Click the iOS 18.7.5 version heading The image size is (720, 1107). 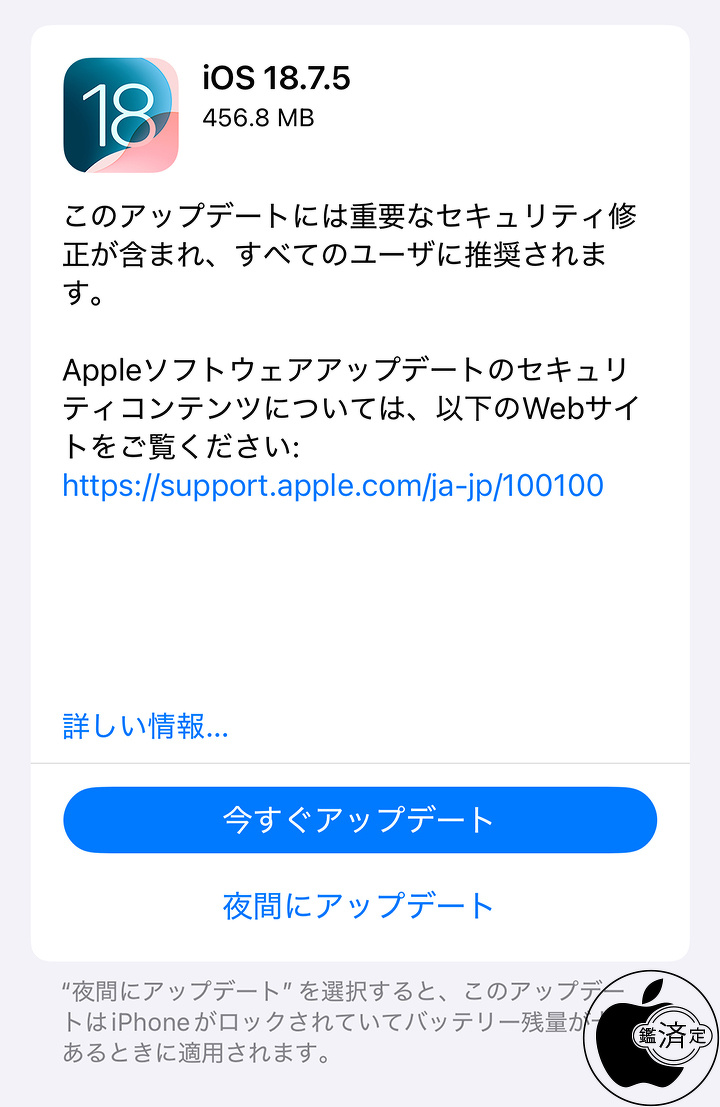point(278,79)
